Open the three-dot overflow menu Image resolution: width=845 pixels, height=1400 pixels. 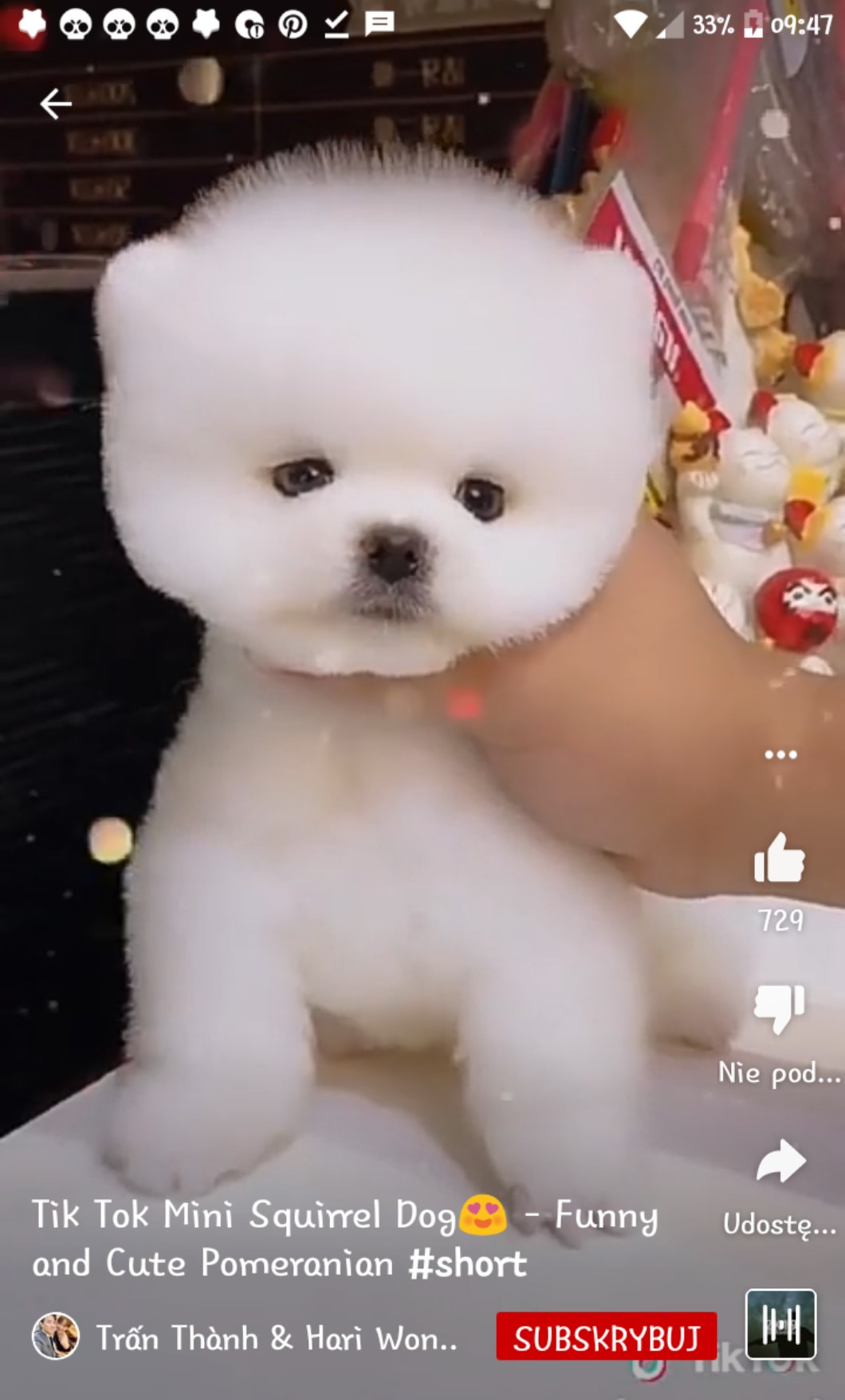pyautogui.click(x=780, y=754)
